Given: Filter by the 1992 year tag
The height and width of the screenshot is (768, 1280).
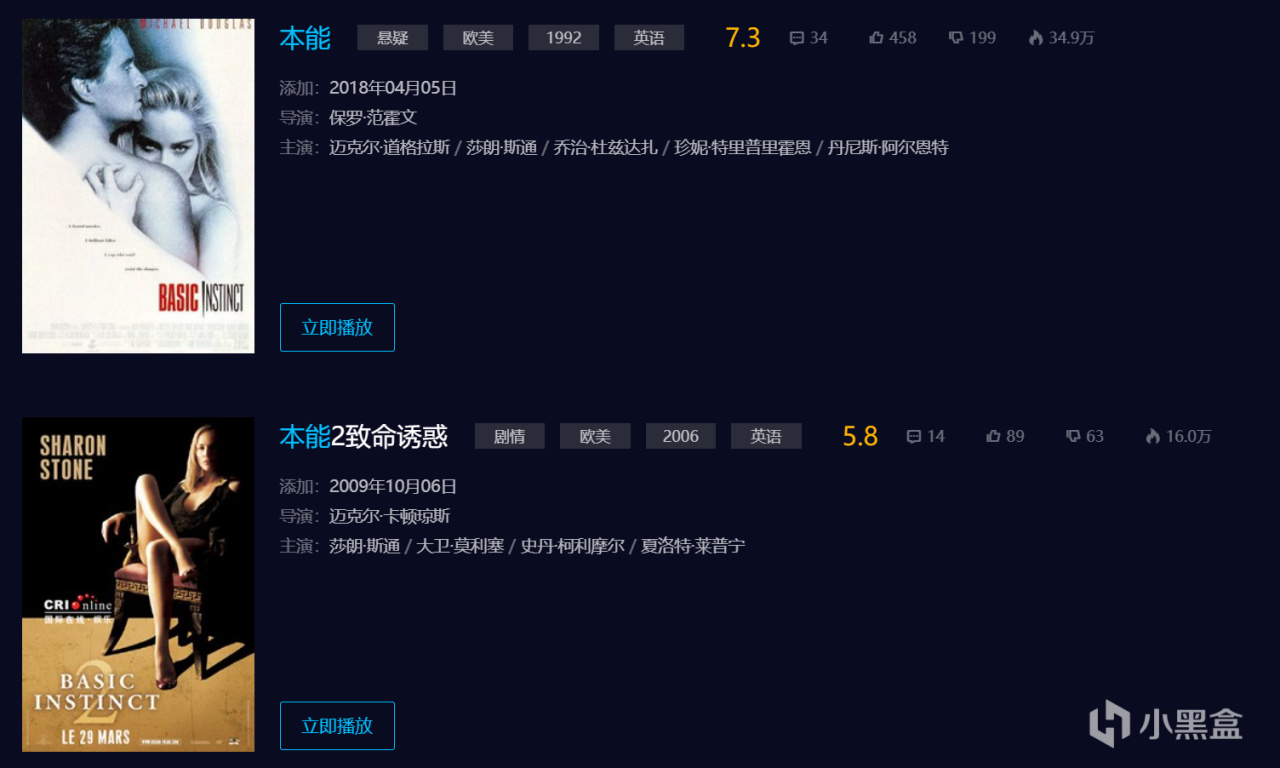Looking at the screenshot, I should 563,38.
